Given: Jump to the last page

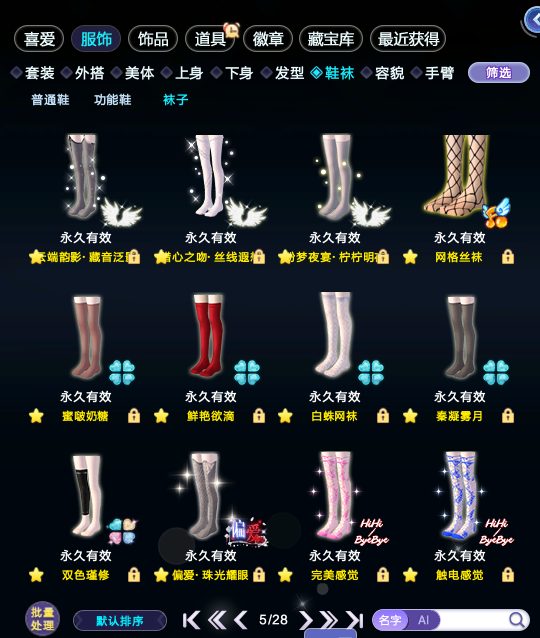Looking at the screenshot, I should point(354,621).
